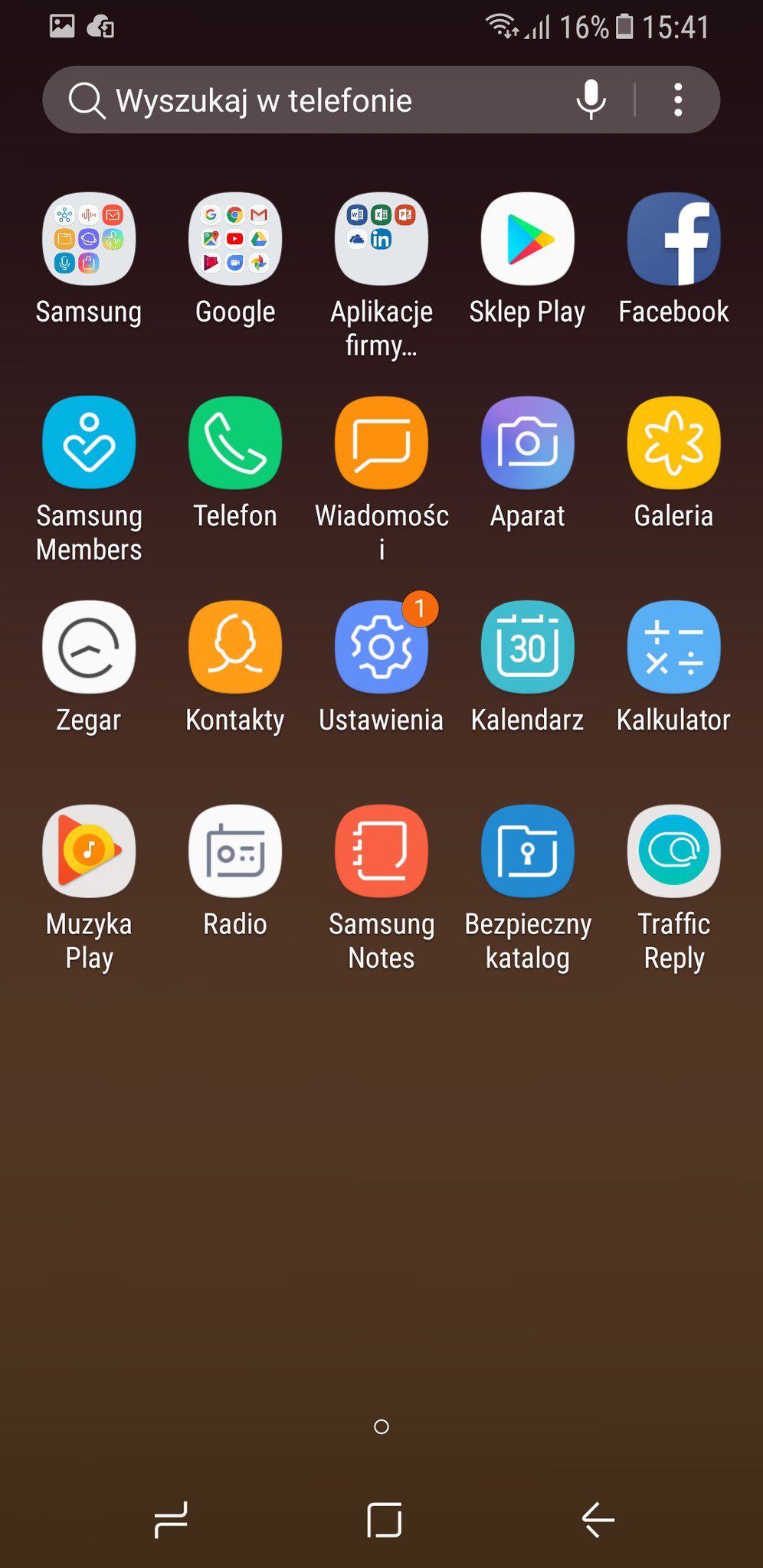Screen dimensions: 763x1568
Task: Go back with the navigation bar arrow
Action: pos(598,1520)
